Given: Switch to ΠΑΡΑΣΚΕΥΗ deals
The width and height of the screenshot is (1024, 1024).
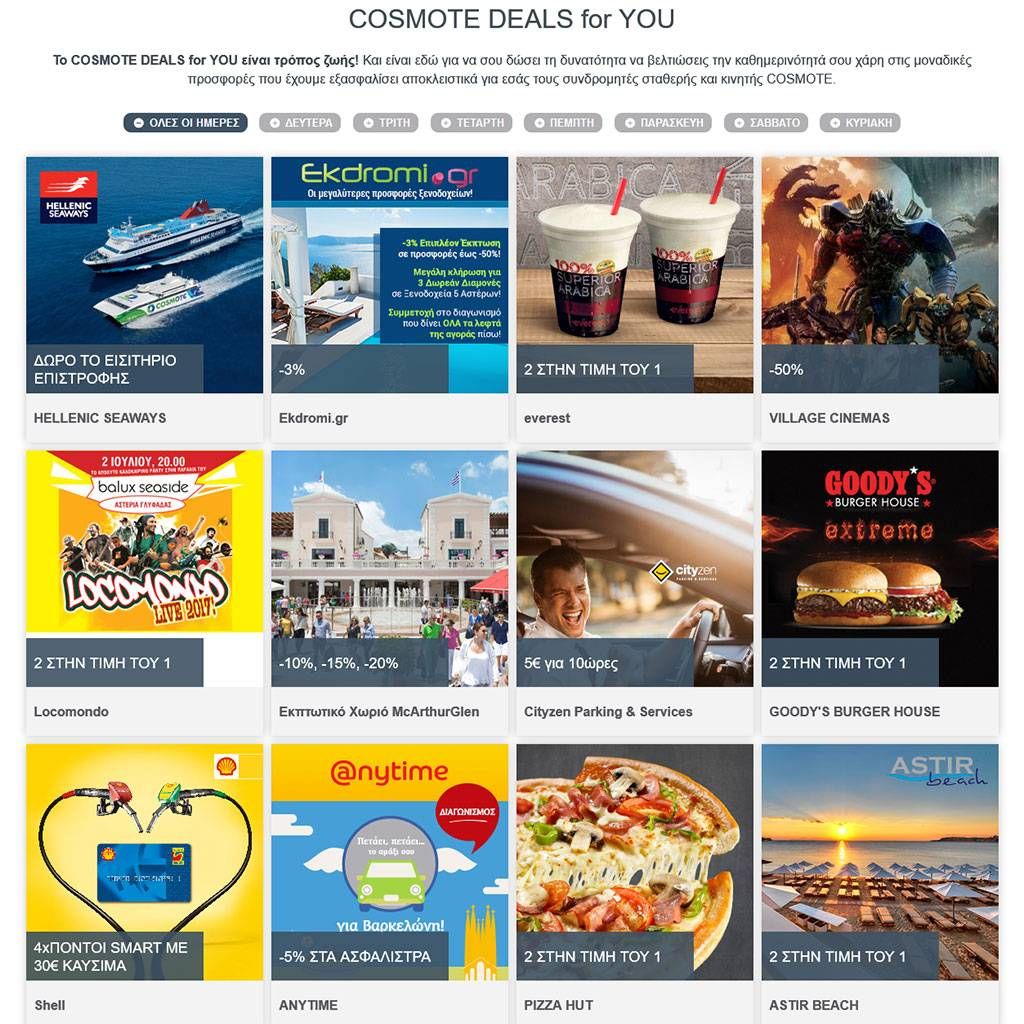Looking at the screenshot, I should pyautogui.click(x=663, y=123).
